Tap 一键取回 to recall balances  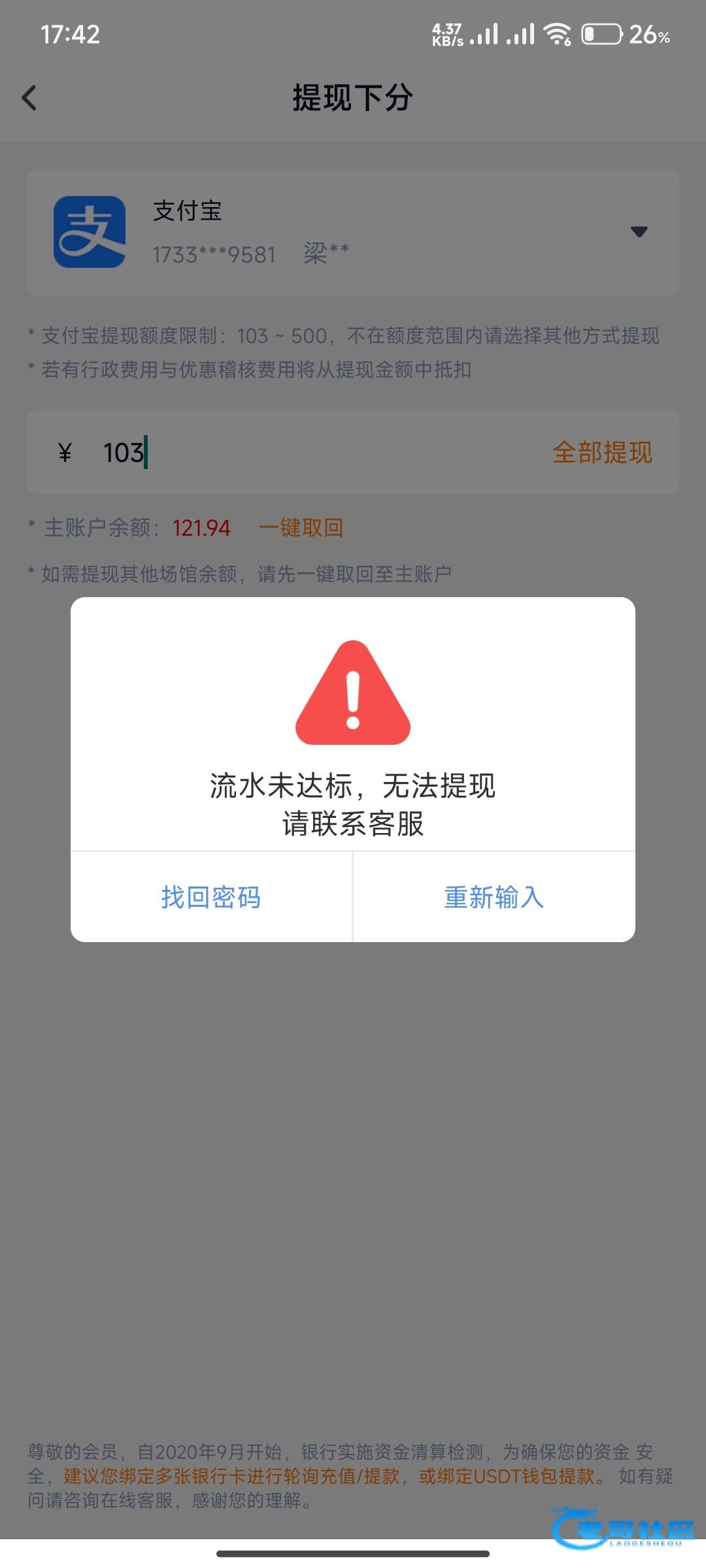point(301,527)
